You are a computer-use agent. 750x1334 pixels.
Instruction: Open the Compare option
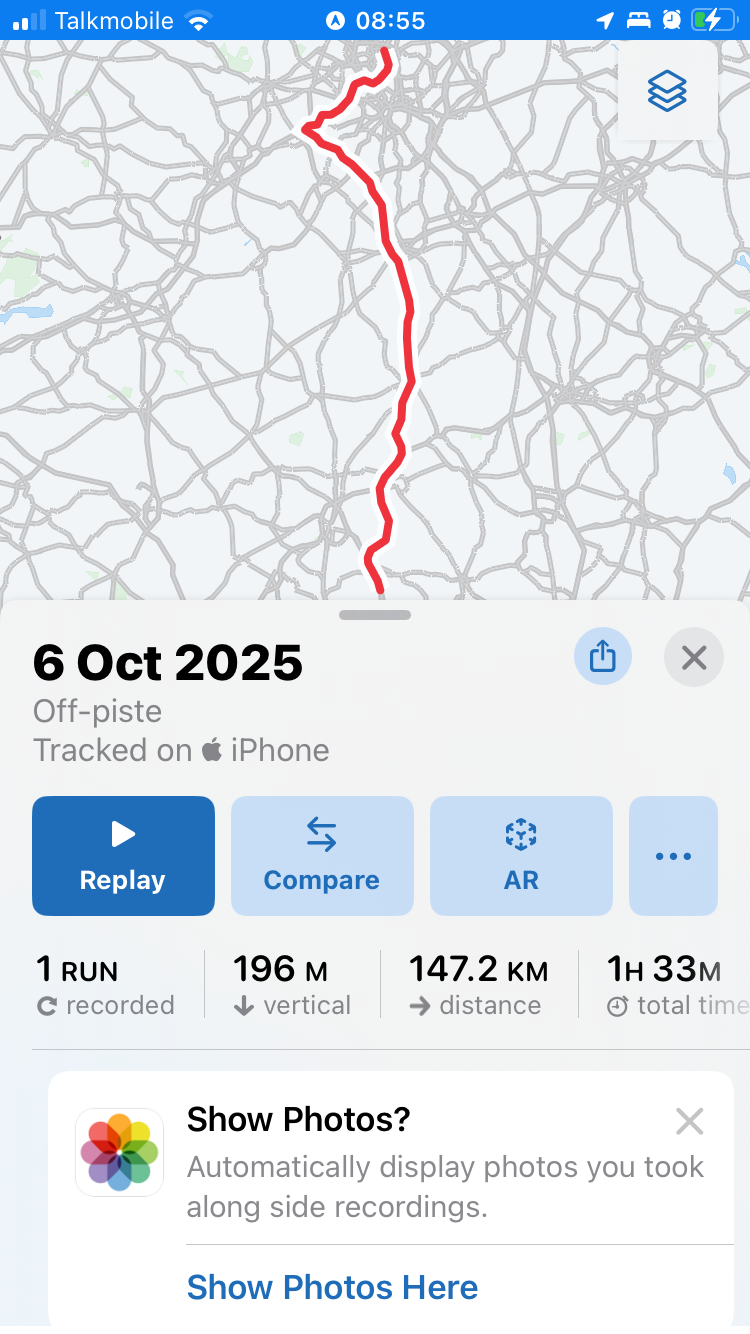click(321, 855)
